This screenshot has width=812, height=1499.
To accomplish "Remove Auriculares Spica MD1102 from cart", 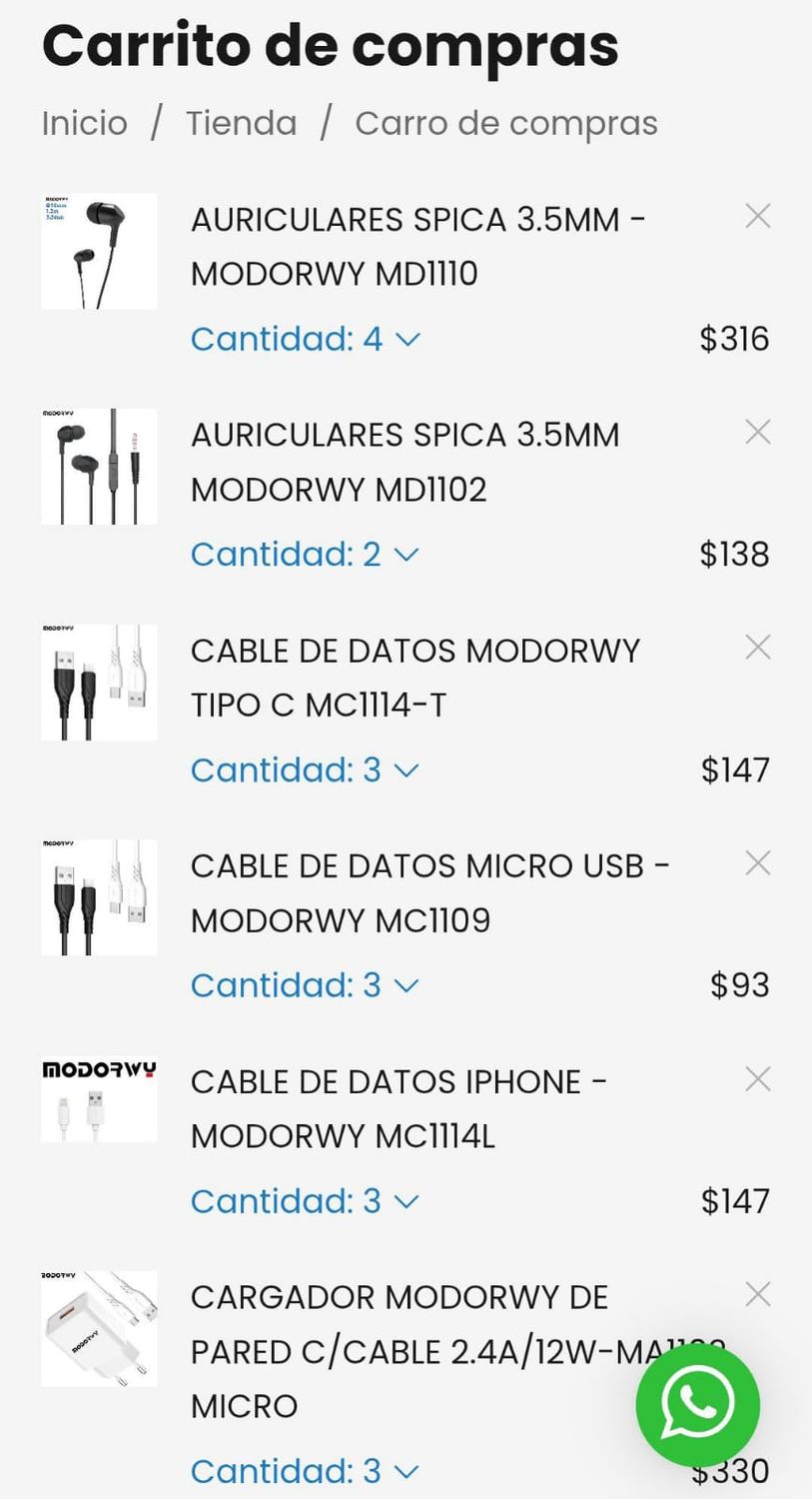I will (x=758, y=432).
